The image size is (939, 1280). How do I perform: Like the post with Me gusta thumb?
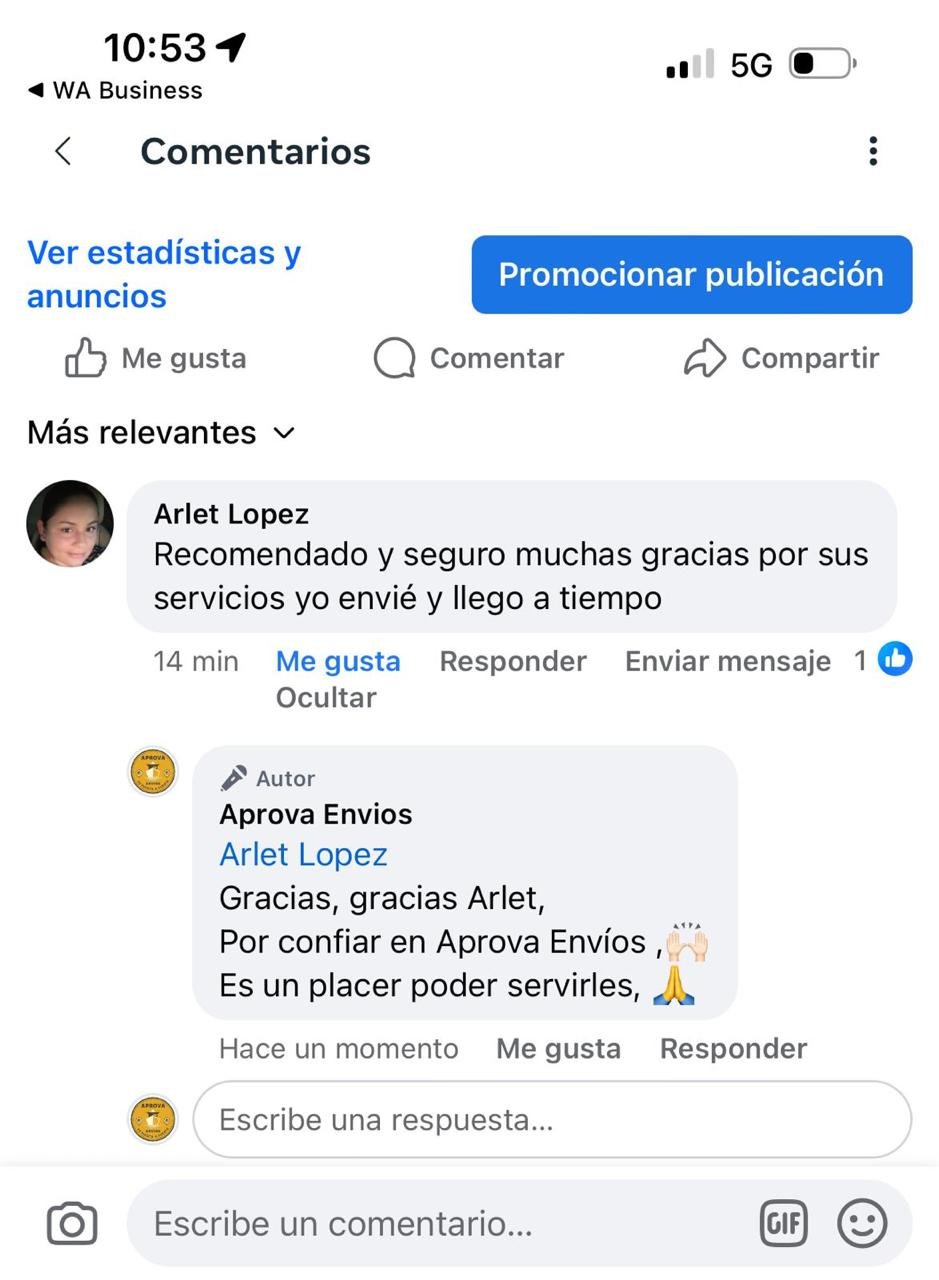[156, 358]
